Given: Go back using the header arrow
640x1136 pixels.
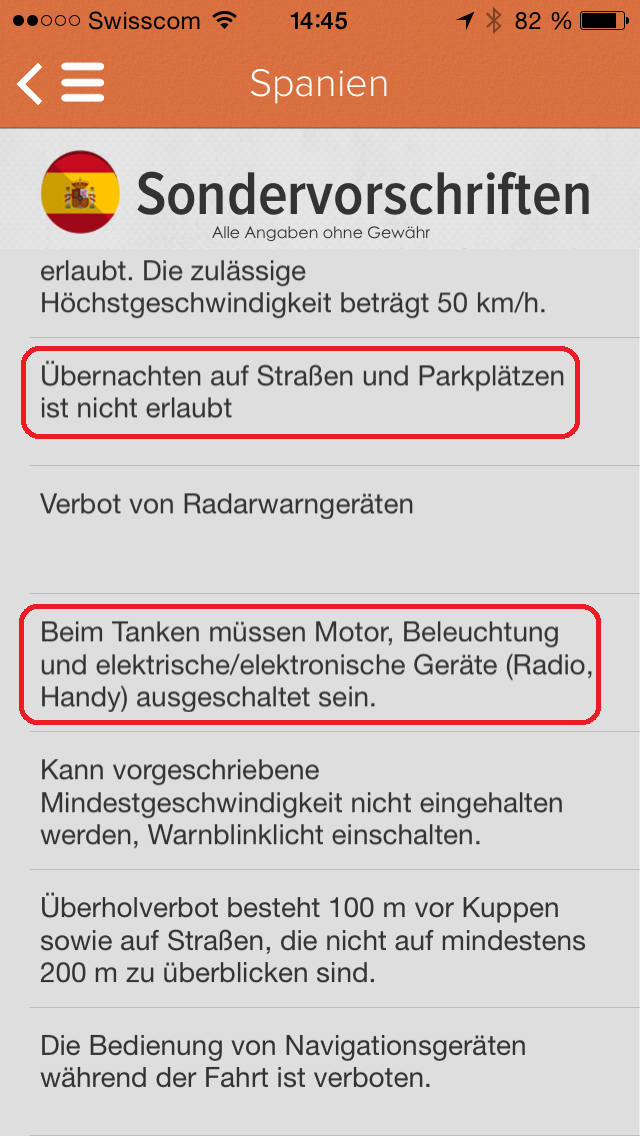Looking at the screenshot, I should (29, 83).
